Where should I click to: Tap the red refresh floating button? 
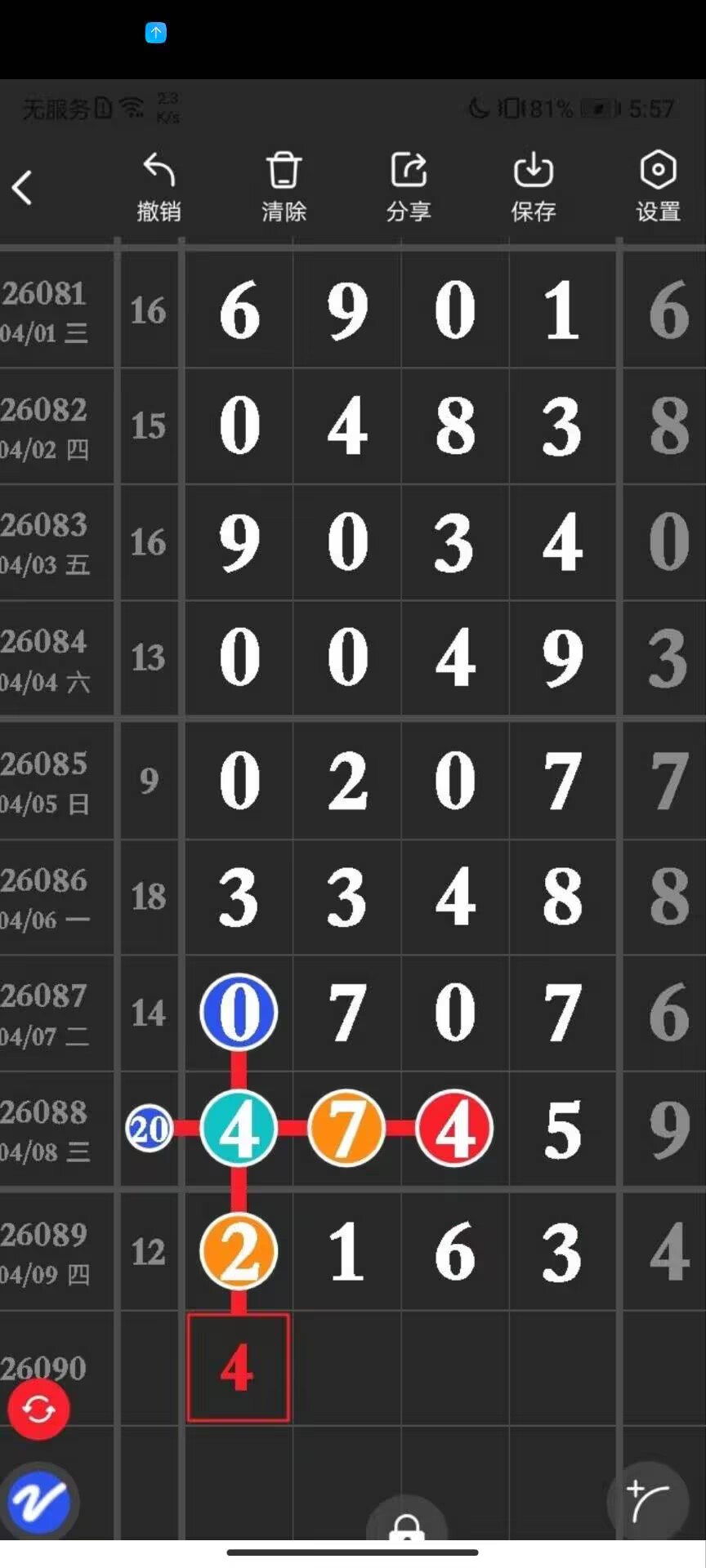click(38, 1409)
